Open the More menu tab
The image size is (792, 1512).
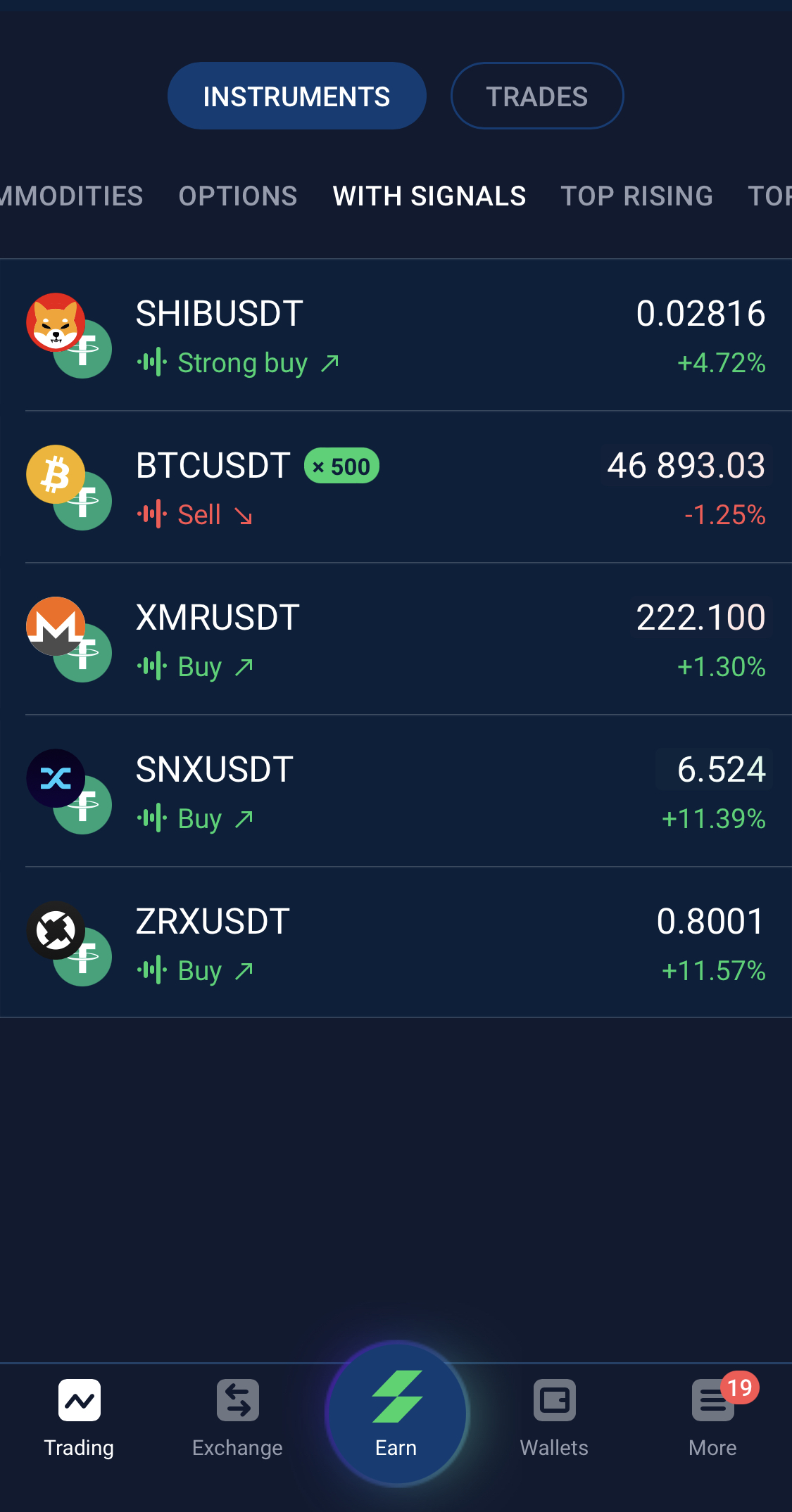712,1418
